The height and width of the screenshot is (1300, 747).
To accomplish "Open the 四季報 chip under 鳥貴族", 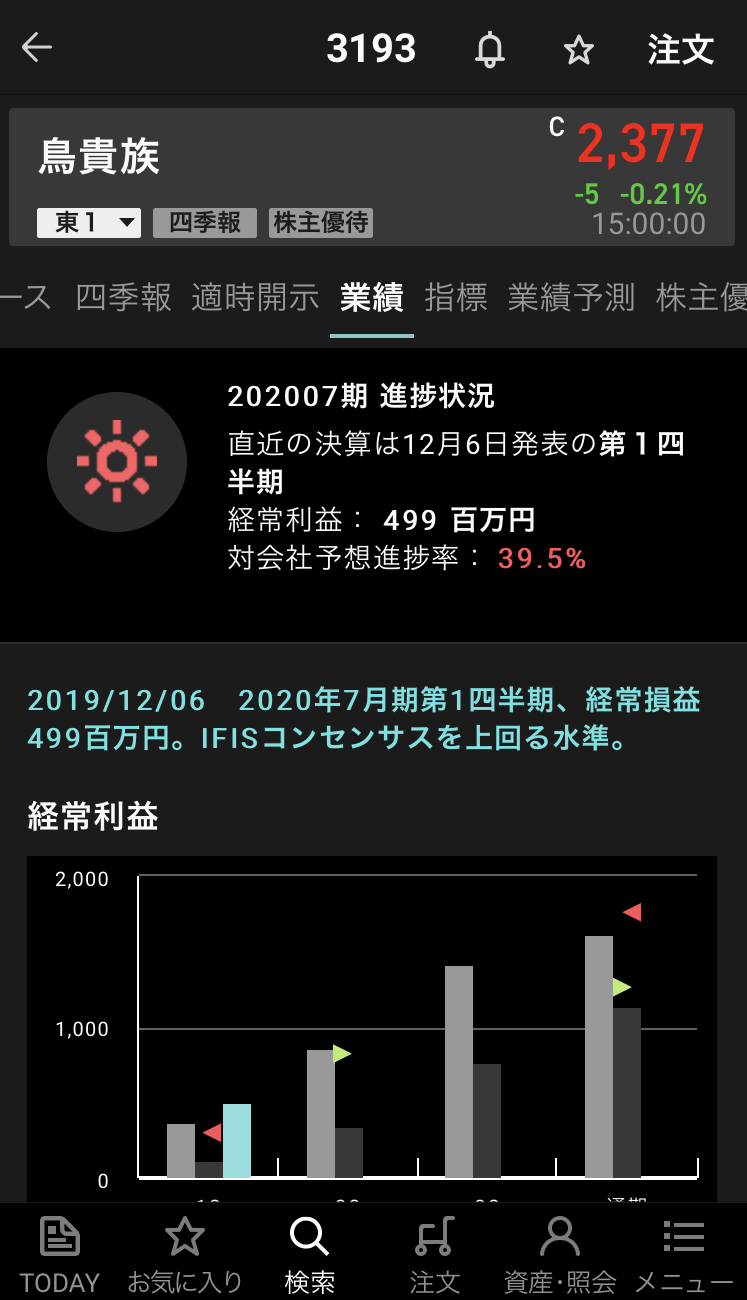I will [x=205, y=222].
